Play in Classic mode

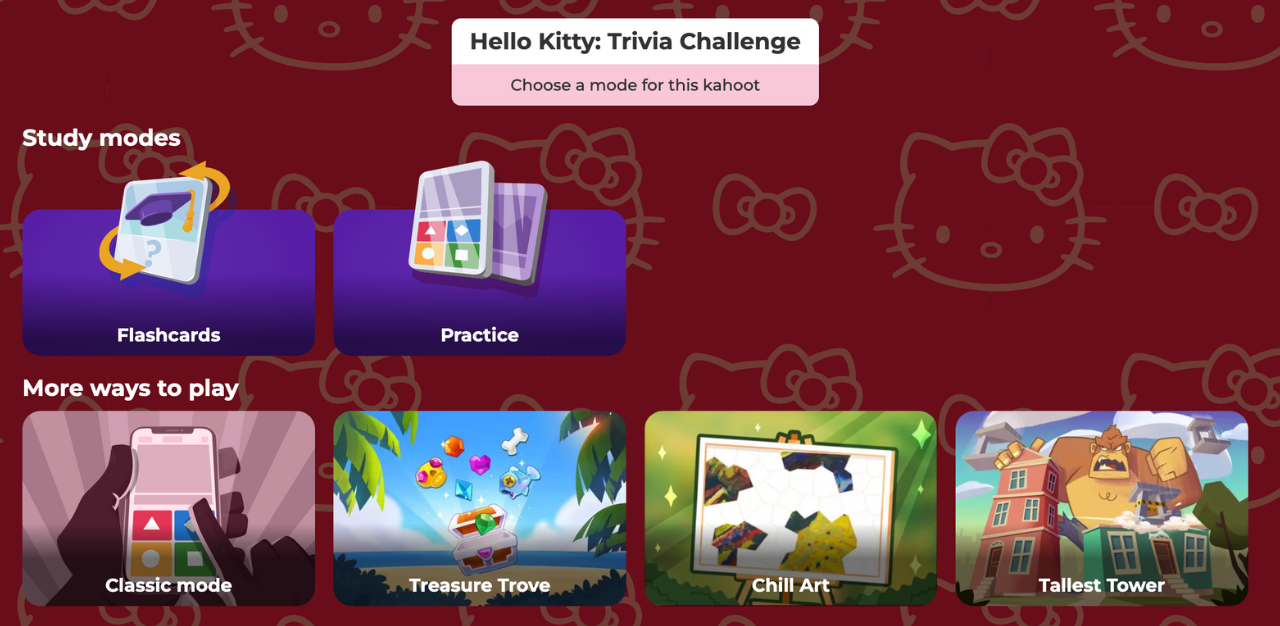click(168, 508)
